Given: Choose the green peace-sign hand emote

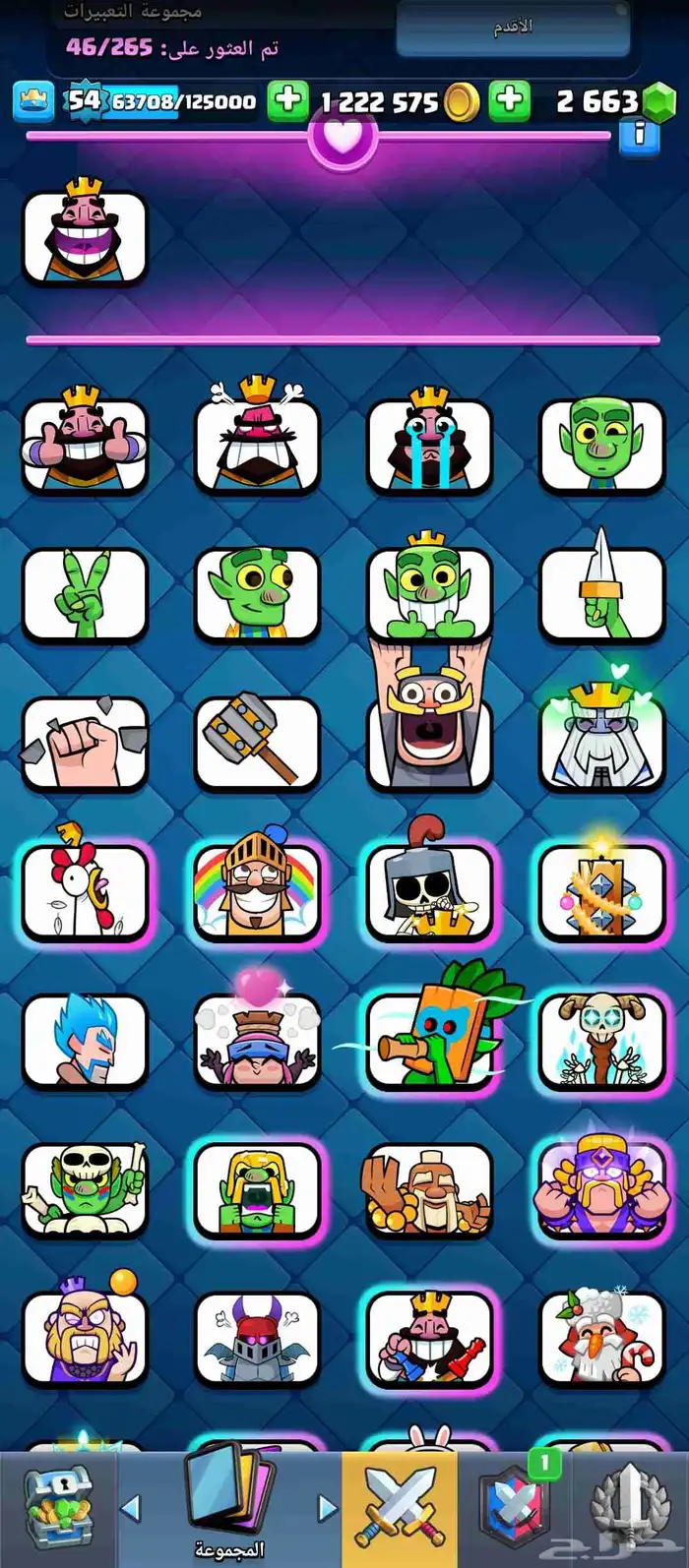Looking at the screenshot, I should coord(85,593).
